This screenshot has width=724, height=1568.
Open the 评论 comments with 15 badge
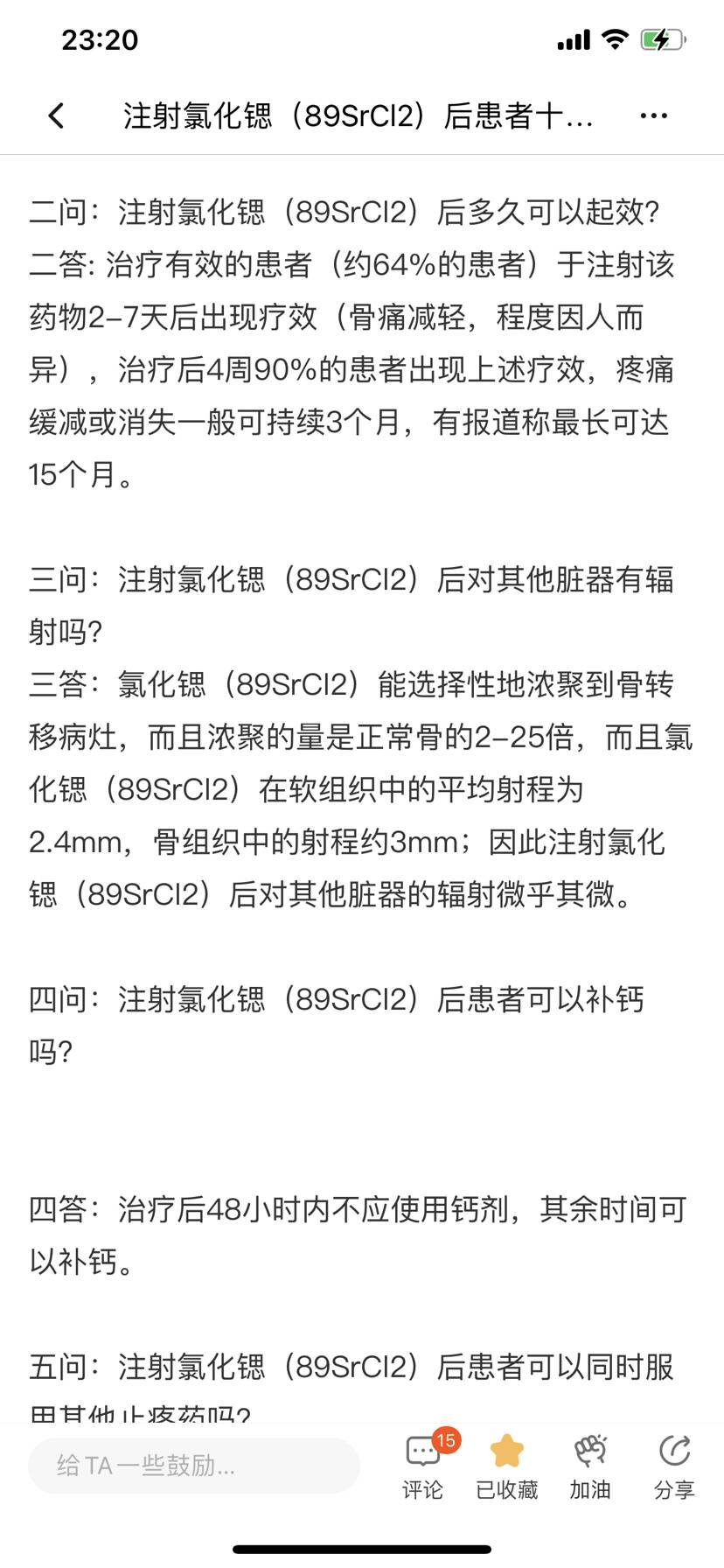424,1463
